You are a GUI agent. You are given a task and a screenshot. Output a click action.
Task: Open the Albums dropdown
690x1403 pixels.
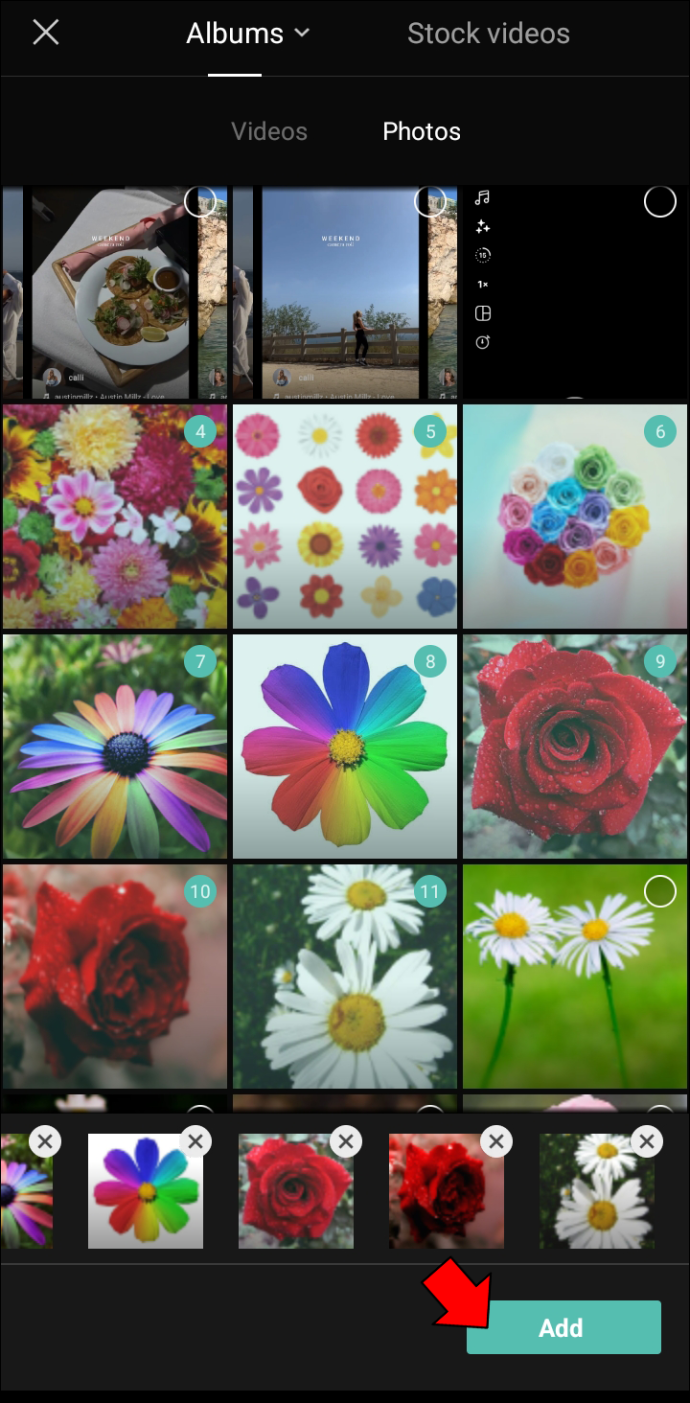pos(248,33)
